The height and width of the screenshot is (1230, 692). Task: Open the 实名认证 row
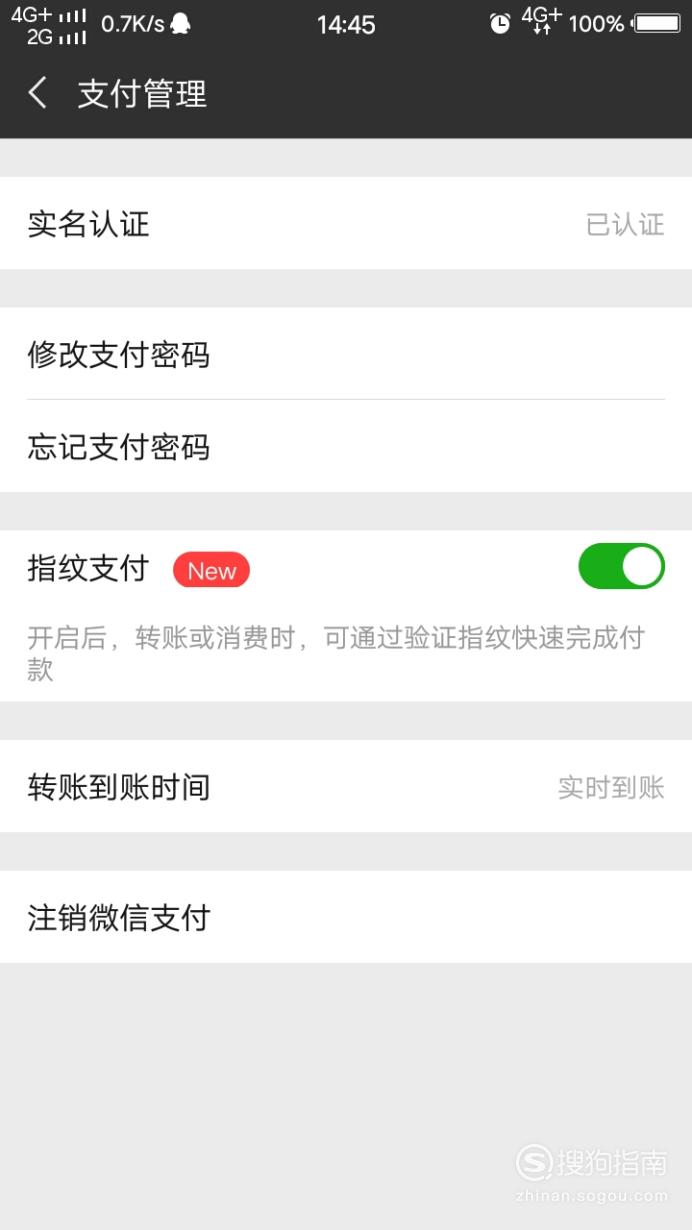point(346,223)
